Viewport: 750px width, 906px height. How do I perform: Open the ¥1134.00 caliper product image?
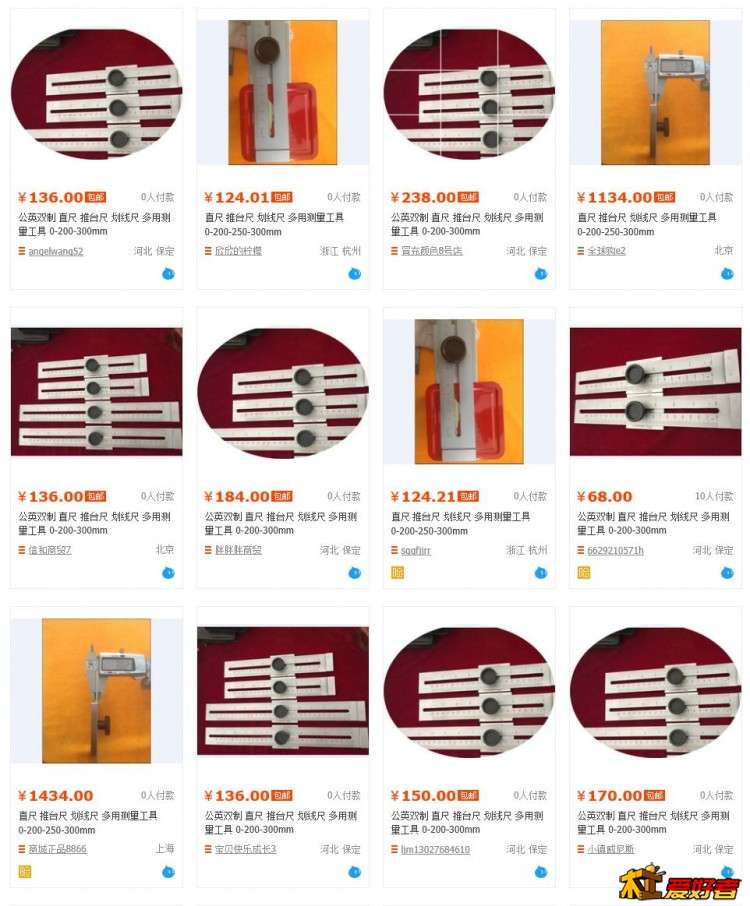(655, 93)
